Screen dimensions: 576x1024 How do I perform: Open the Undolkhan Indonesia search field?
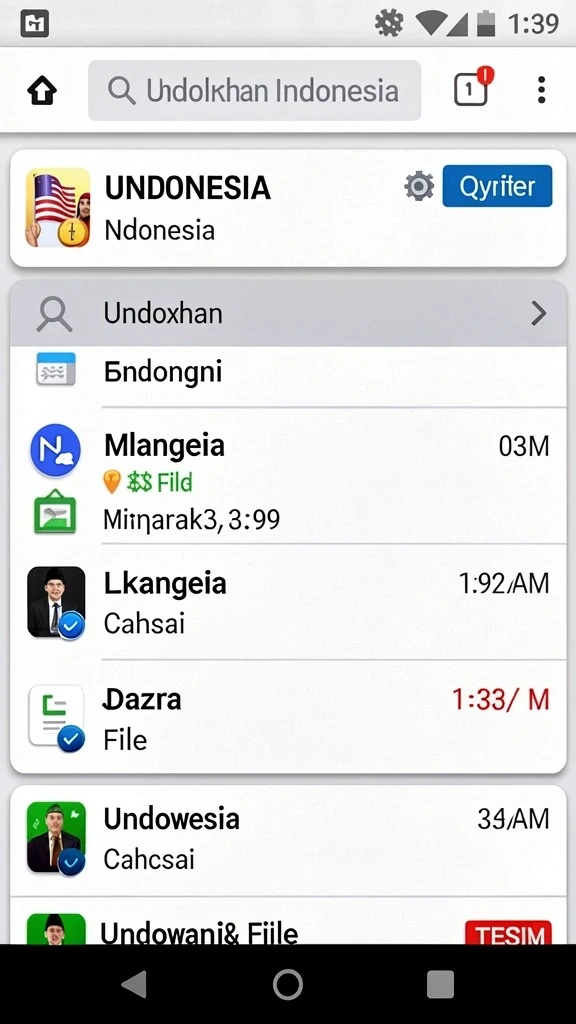[x=254, y=90]
